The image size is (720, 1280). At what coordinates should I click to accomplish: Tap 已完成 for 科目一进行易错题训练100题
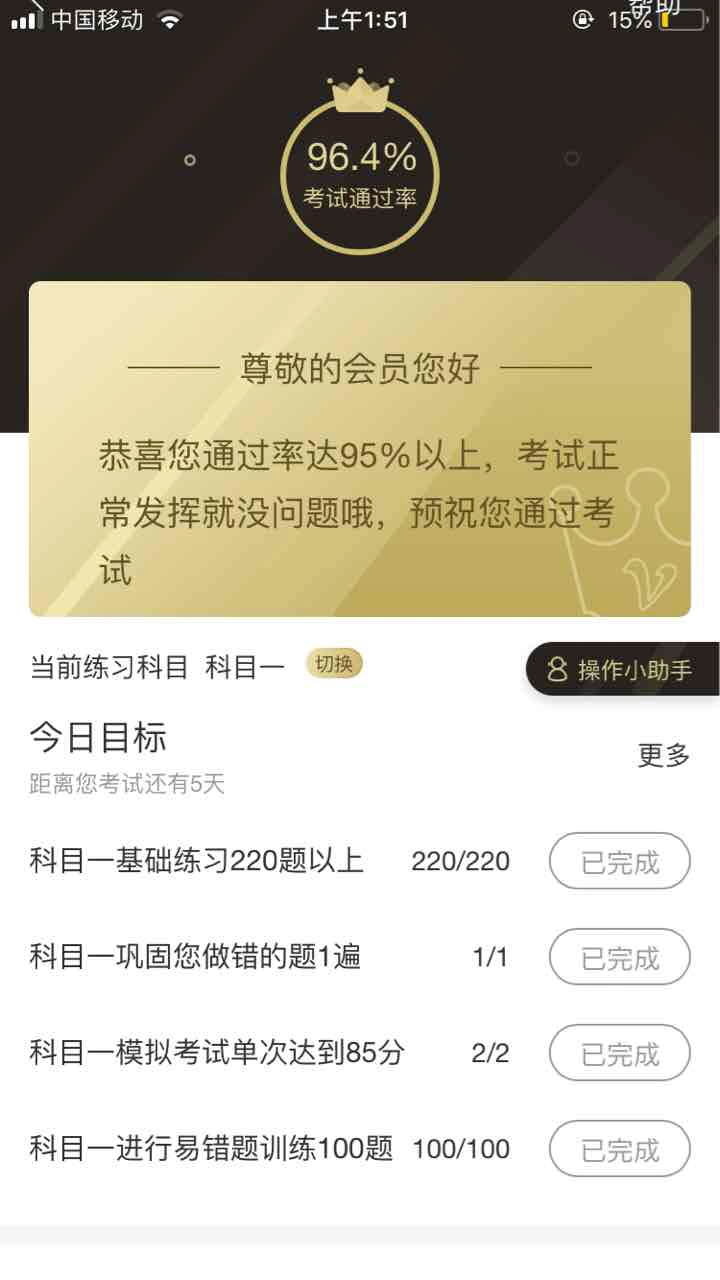coord(619,1150)
